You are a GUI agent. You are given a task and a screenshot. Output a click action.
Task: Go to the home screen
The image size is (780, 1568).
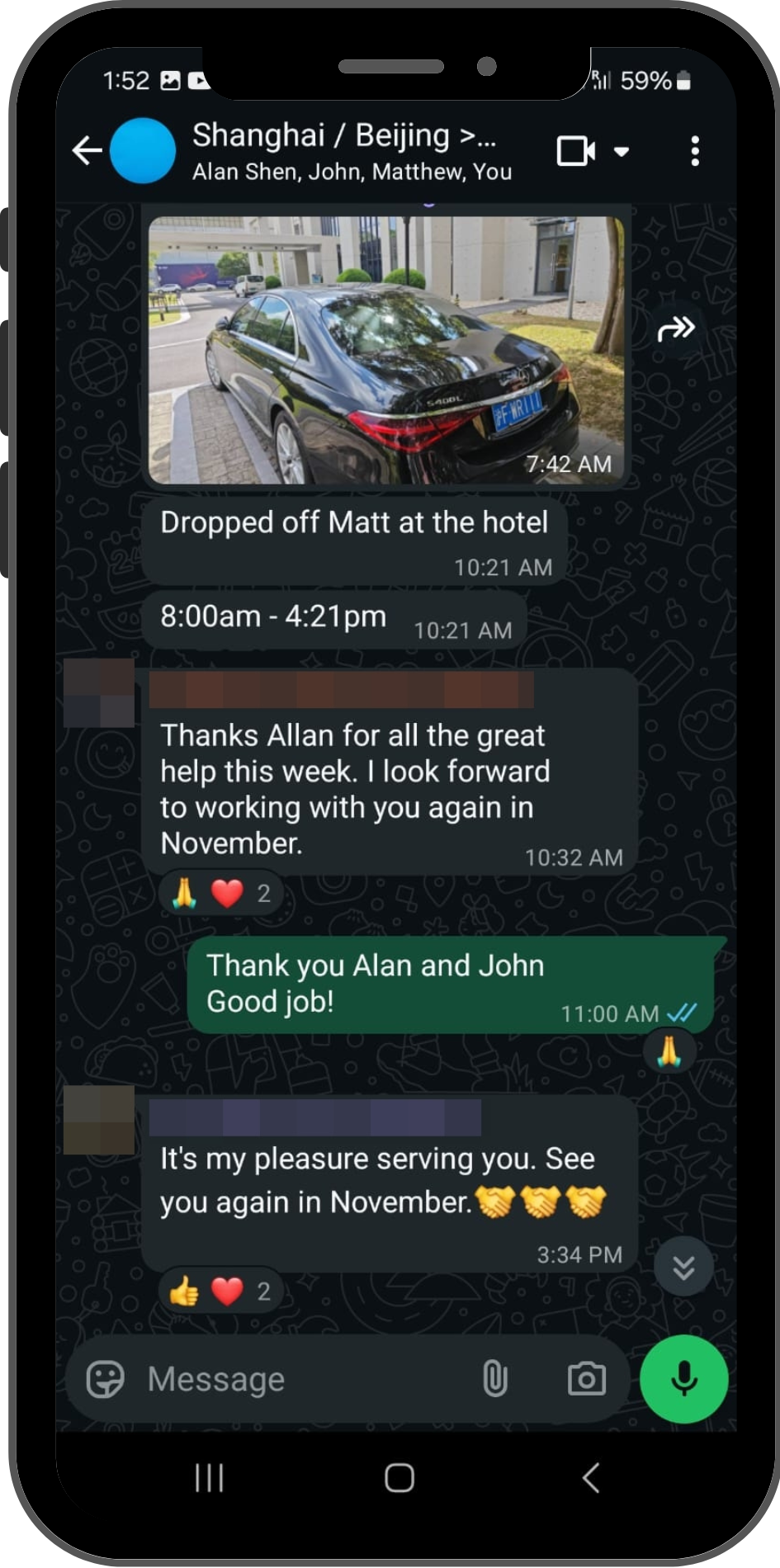399,1477
